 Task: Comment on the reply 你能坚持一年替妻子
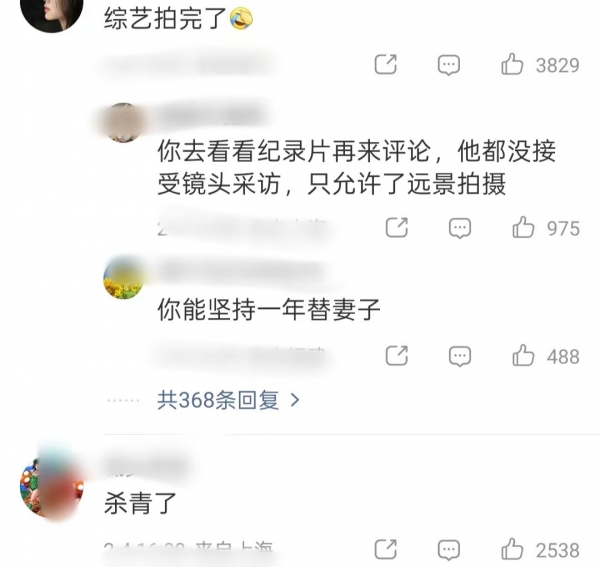[459, 356]
